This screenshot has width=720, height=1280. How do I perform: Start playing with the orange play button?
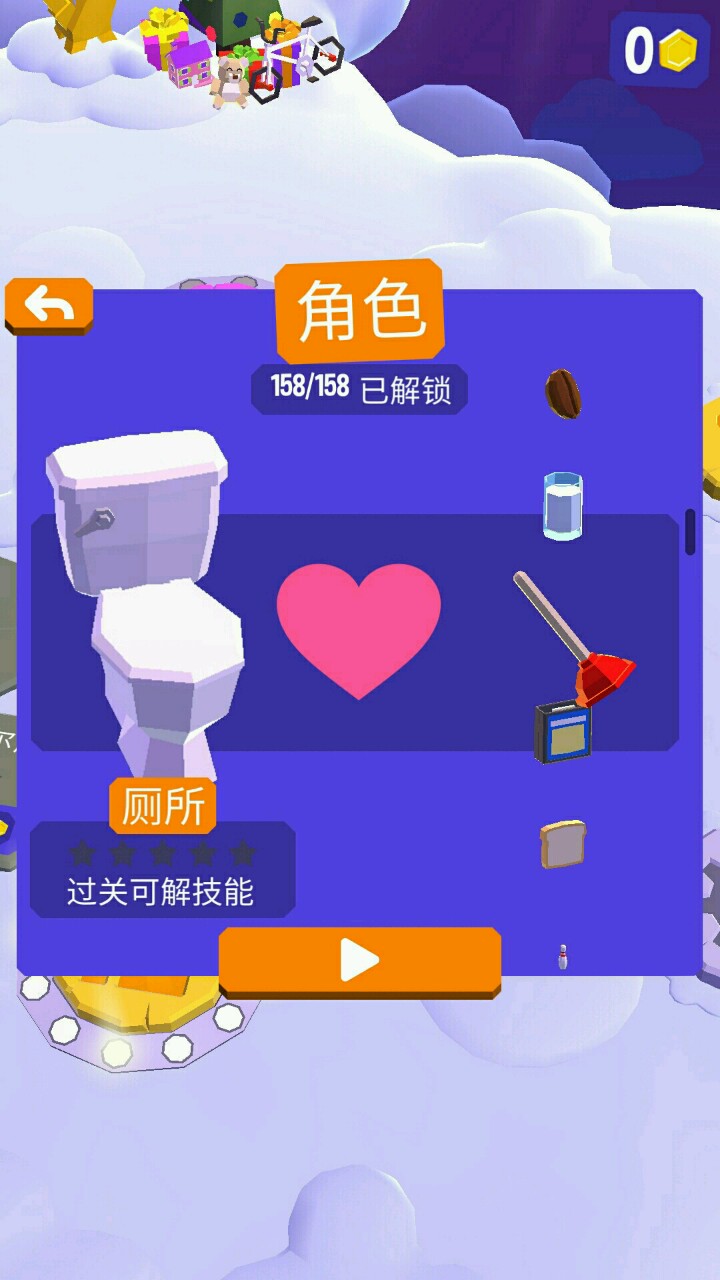360,962
